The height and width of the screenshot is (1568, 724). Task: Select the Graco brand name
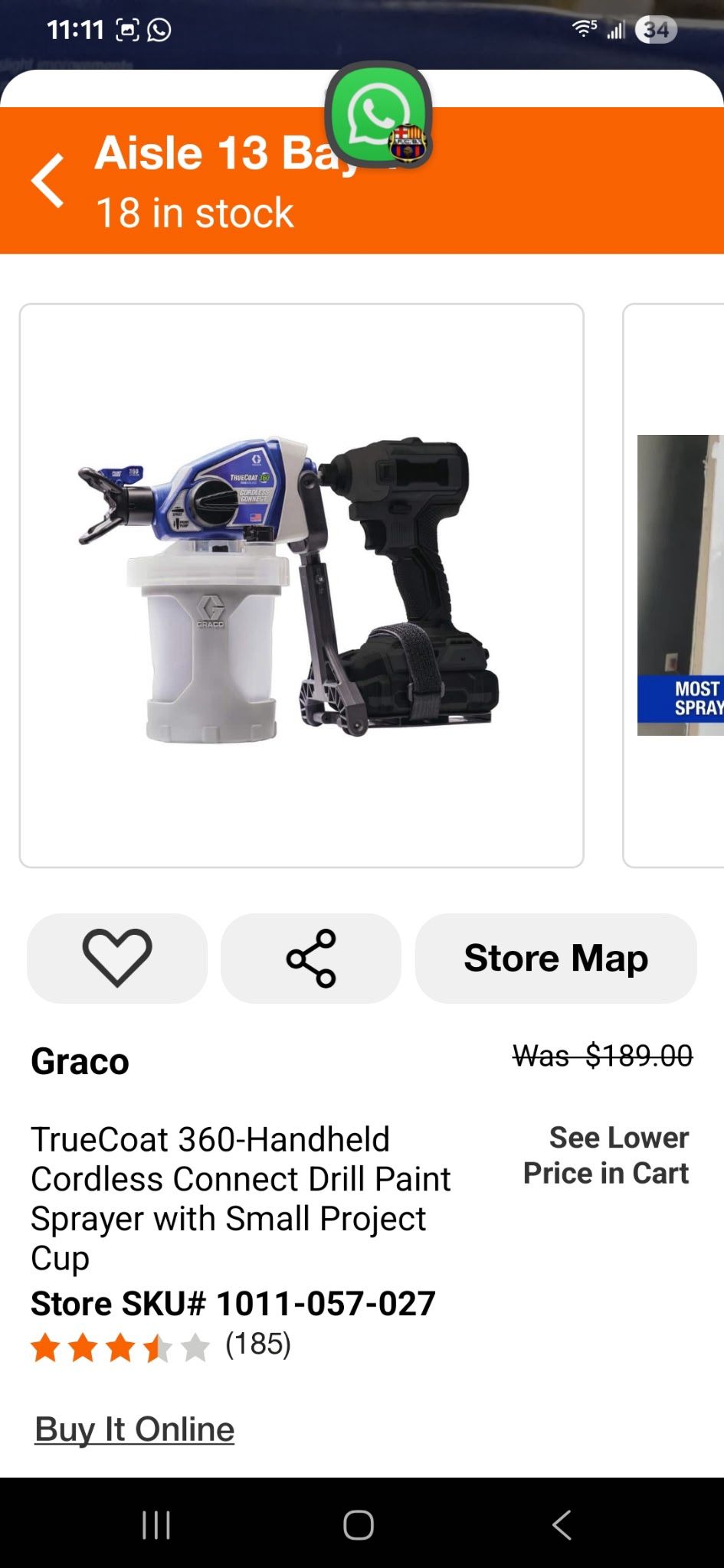(x=79, y=1062)
